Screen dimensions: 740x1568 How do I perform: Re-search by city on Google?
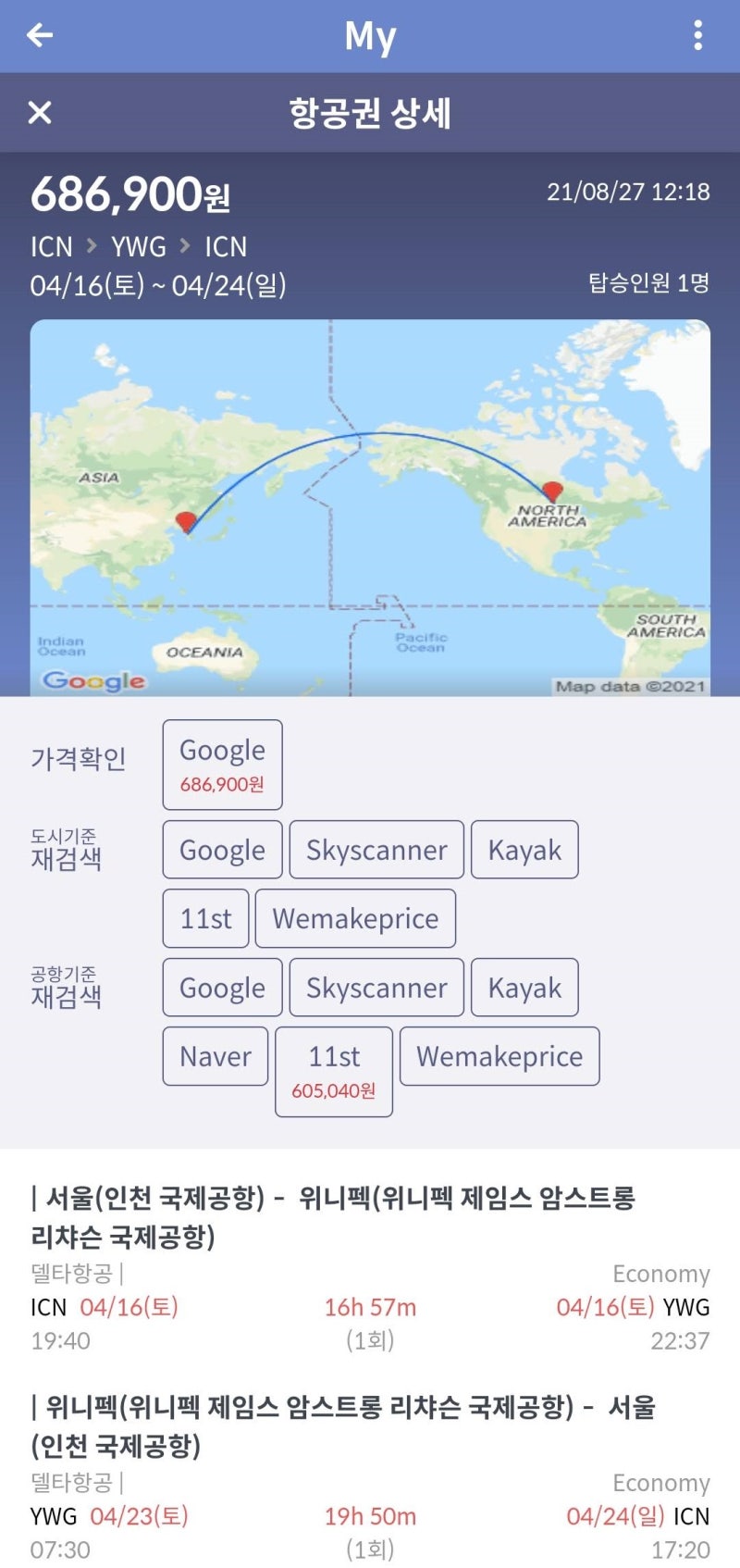pos(222,850)
